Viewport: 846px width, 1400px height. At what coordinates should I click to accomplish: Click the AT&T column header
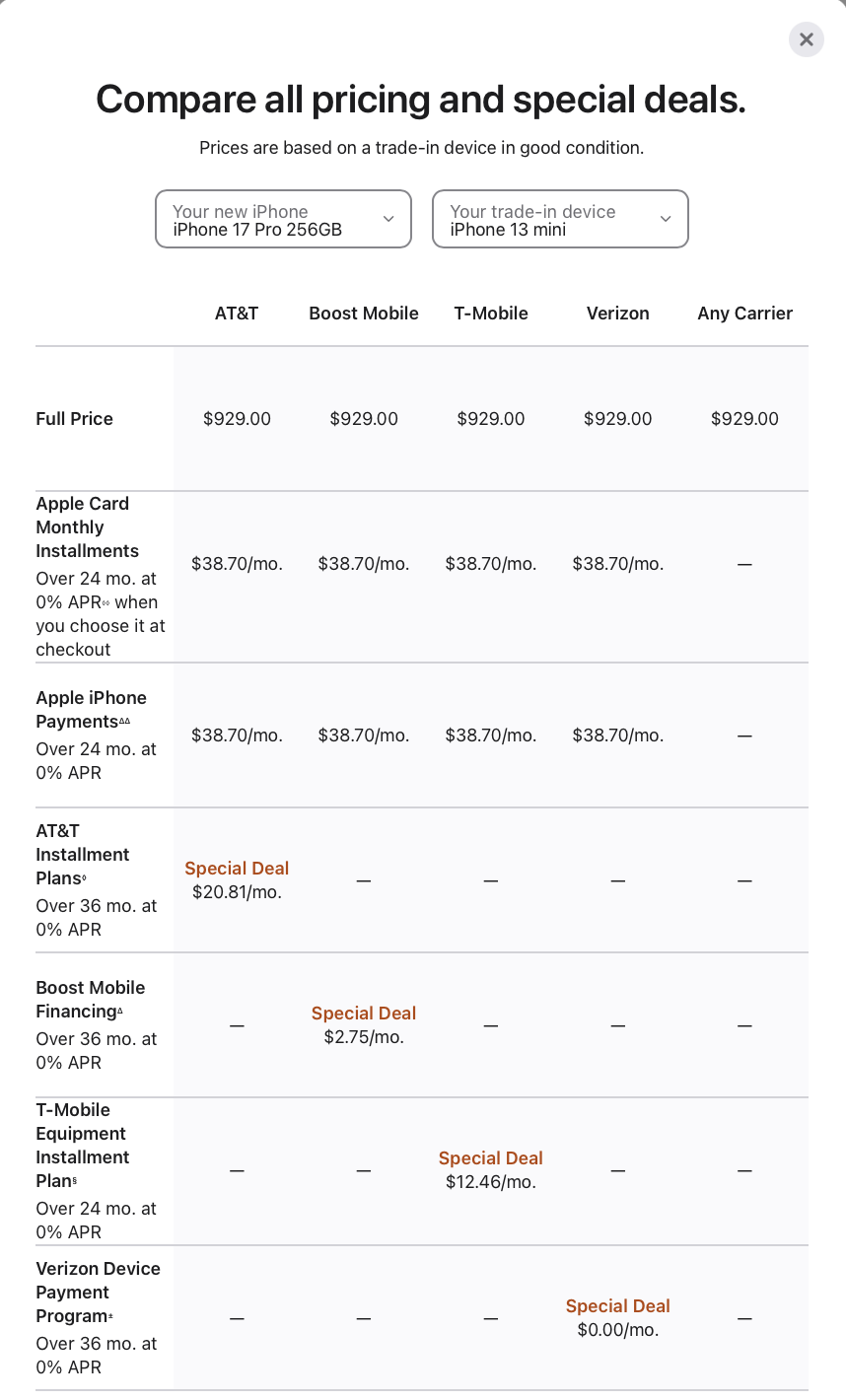(x=237, y=314)
